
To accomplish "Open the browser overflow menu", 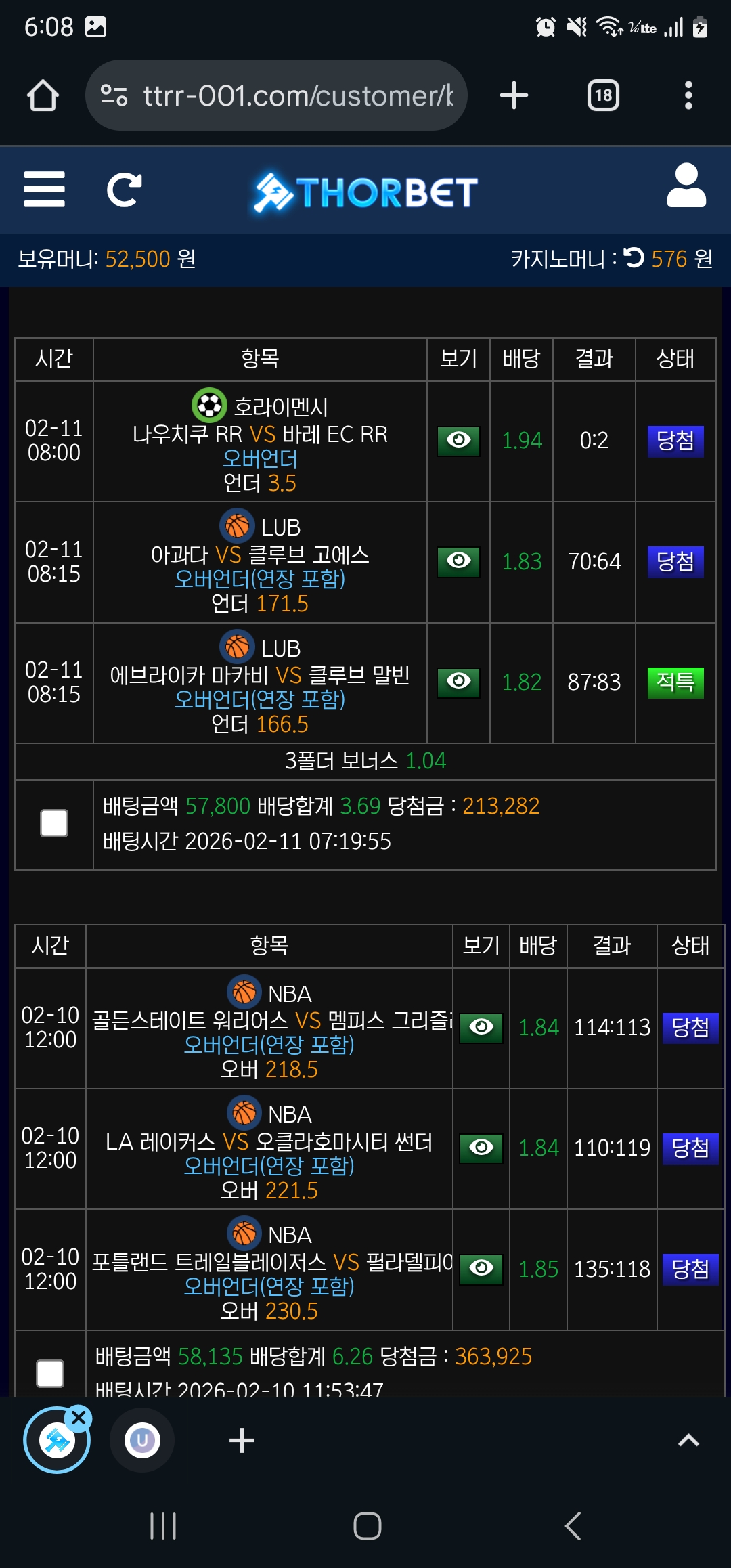I will [688, 95].
